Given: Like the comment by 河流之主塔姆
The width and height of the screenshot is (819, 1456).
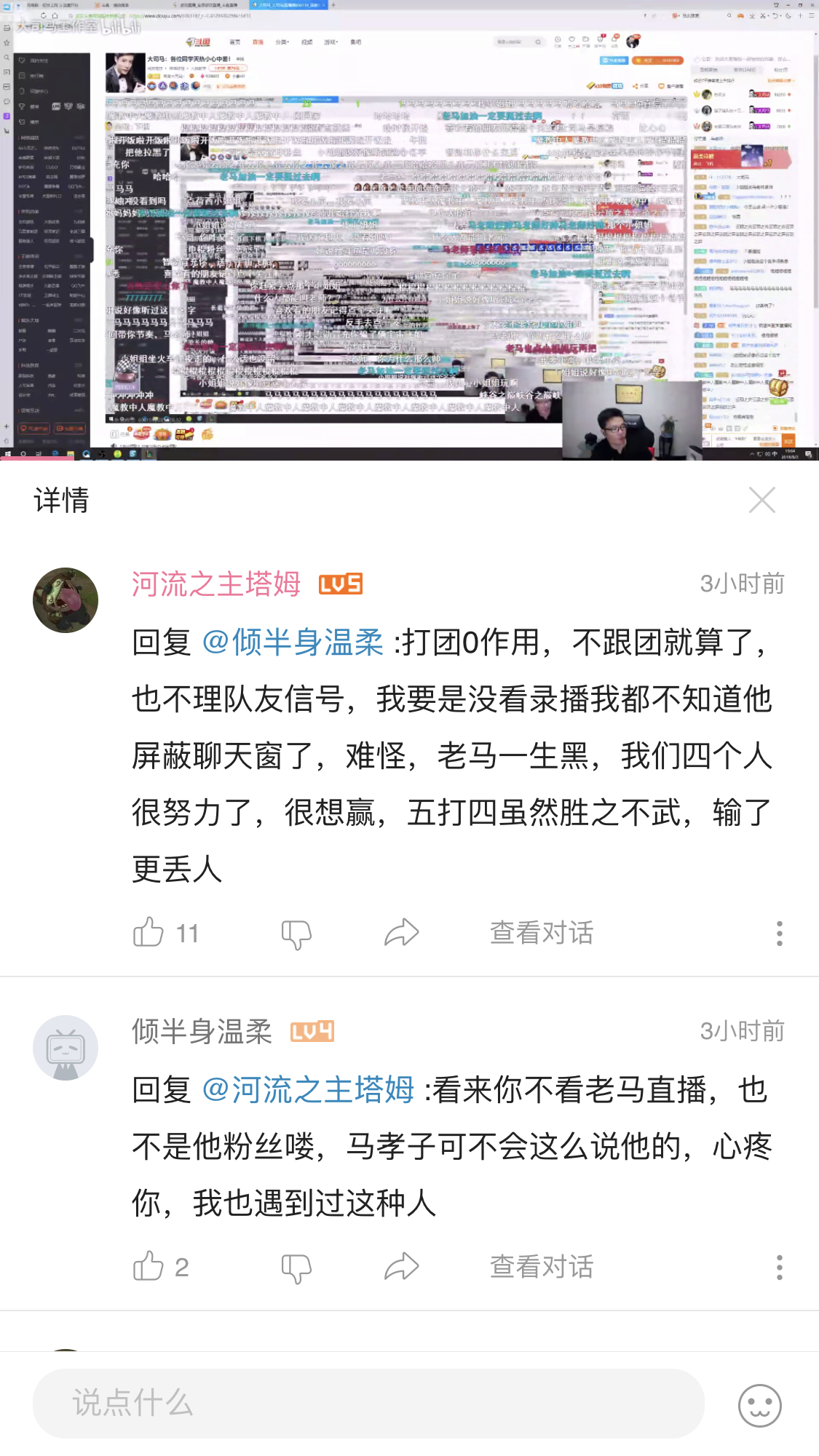Looking at the screenshot, I should click(149, 933).
